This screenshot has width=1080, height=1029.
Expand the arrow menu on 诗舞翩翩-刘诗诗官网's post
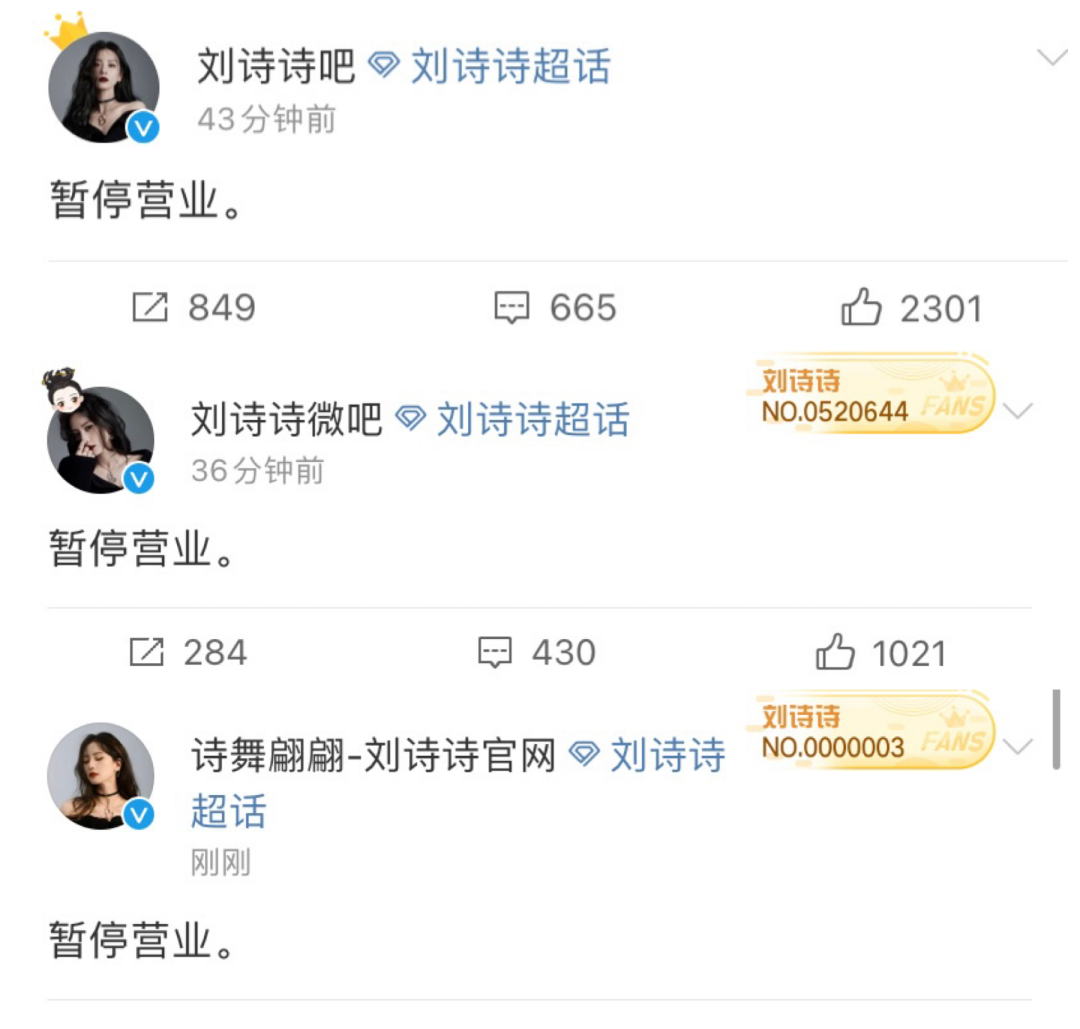click(x=1017, y=747)
